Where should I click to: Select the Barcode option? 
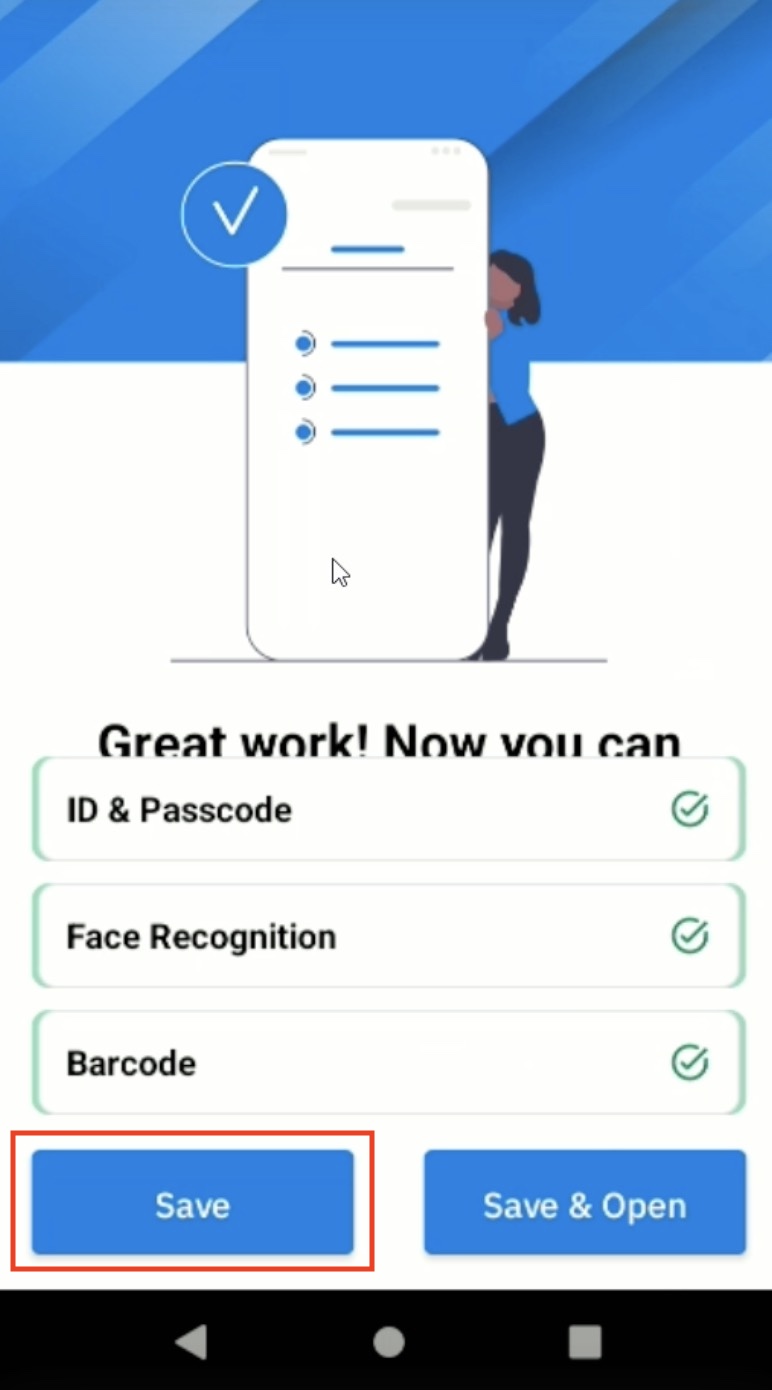[x=388, y=1062]
